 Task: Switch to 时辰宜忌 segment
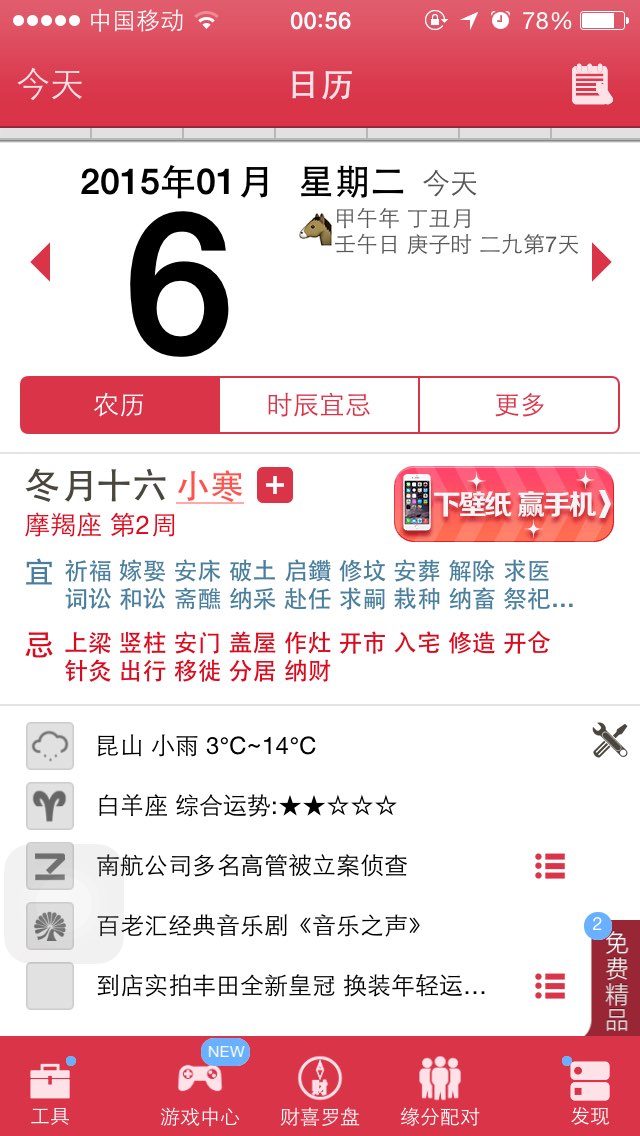click(319, 405)
